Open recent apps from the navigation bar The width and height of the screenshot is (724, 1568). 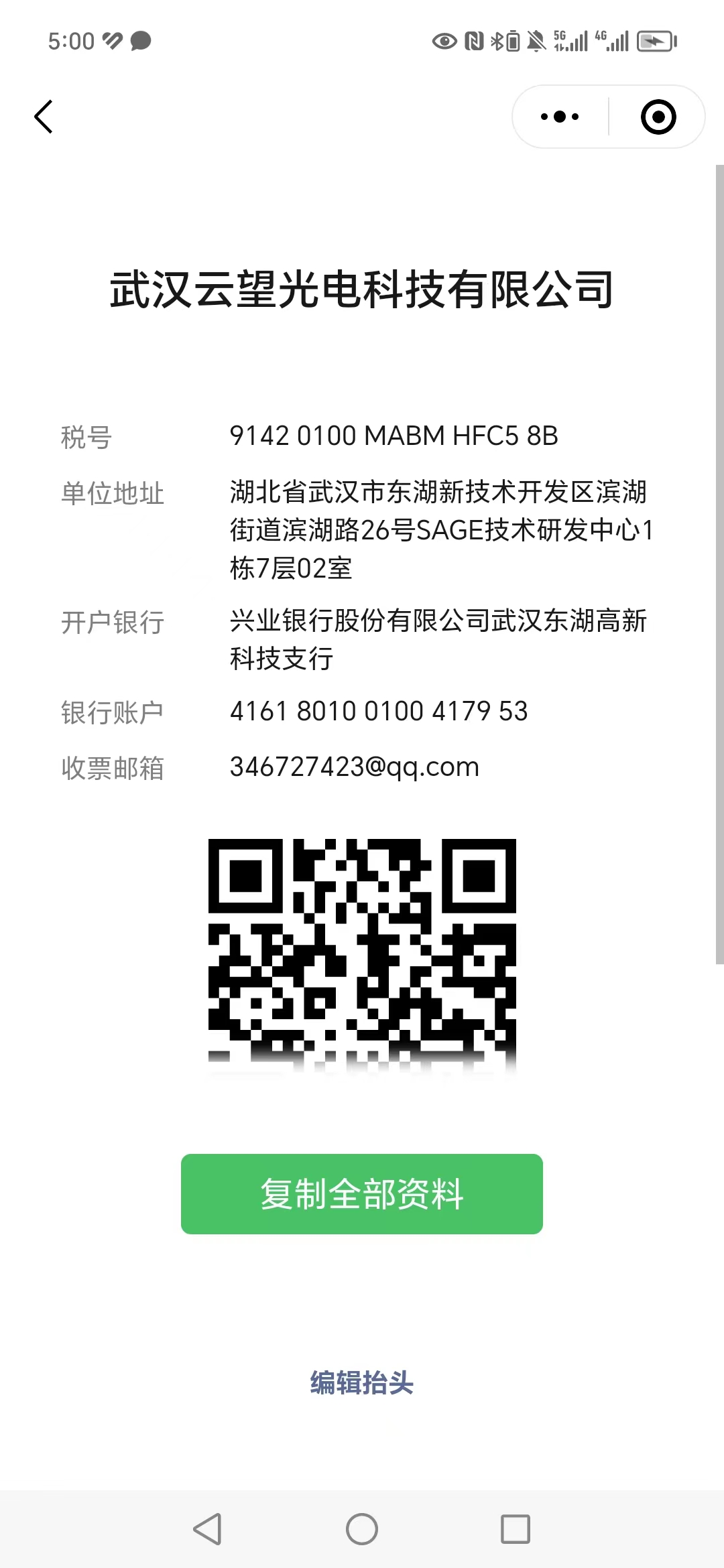[x=516, y=1529]
